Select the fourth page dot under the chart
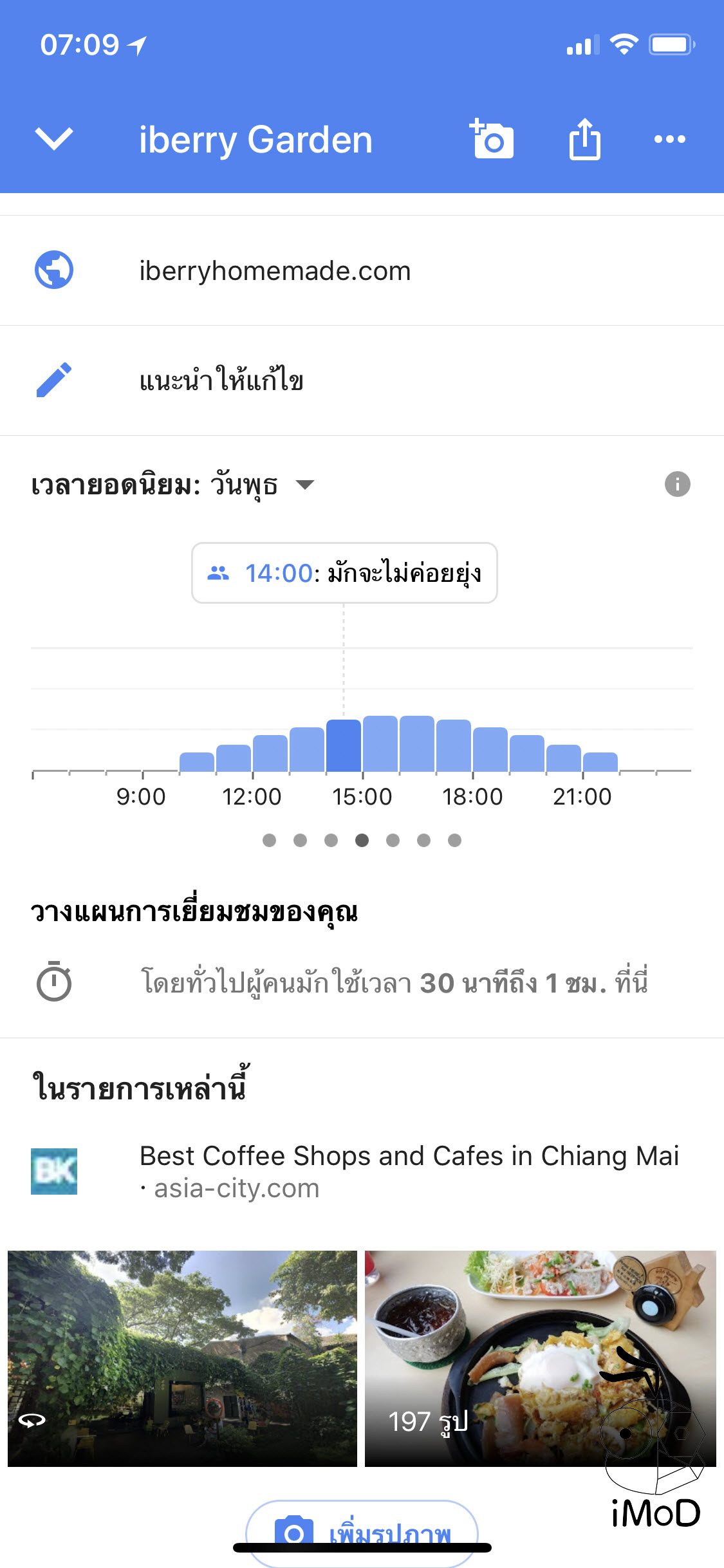This screenshot has height=1568, width=724. coord(362,840)
